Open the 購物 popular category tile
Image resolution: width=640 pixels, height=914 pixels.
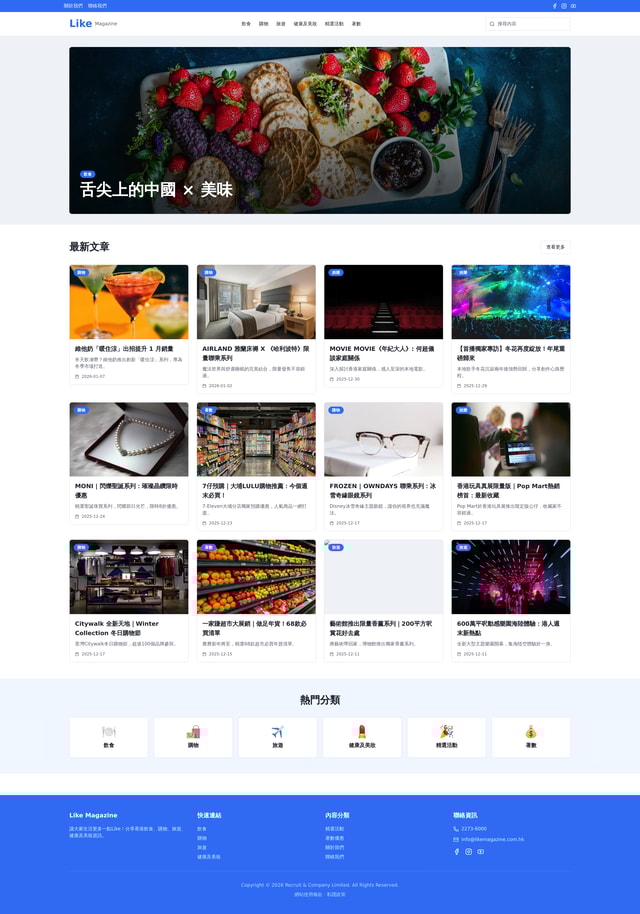pyautogui.click(x=193, y=737)
